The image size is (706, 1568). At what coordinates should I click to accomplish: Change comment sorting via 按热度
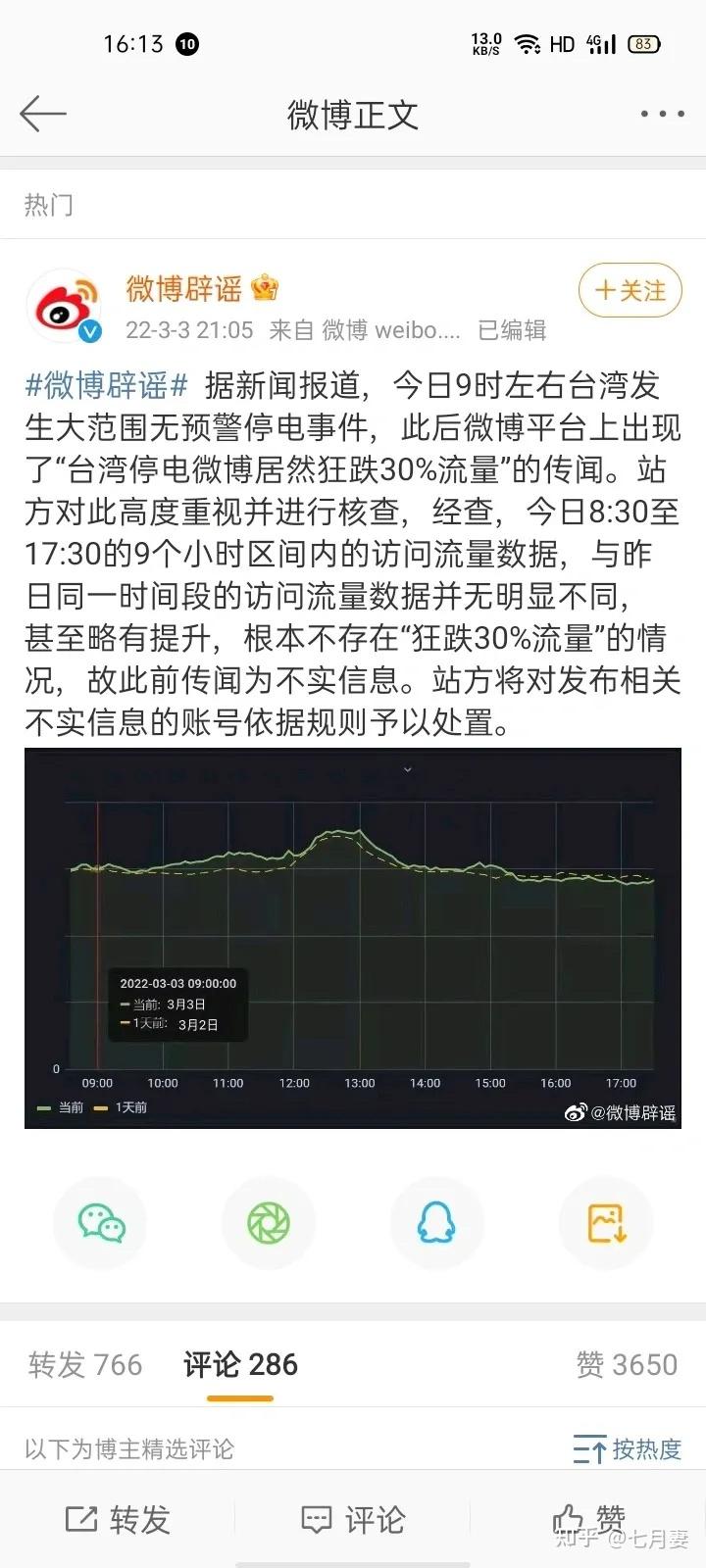[x=627, y=1448]
